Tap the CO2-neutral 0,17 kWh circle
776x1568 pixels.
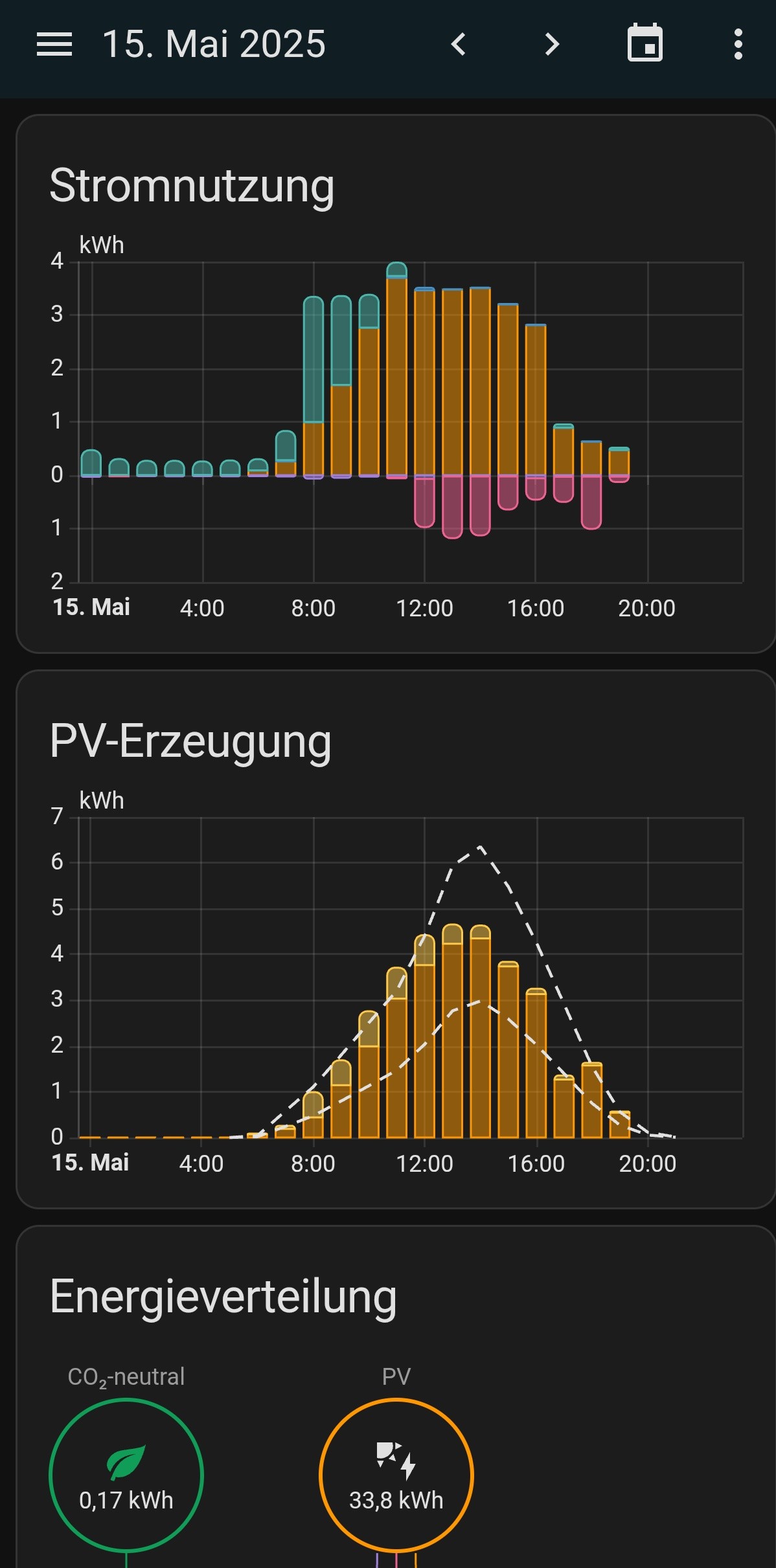click(x=126, y=1475)
